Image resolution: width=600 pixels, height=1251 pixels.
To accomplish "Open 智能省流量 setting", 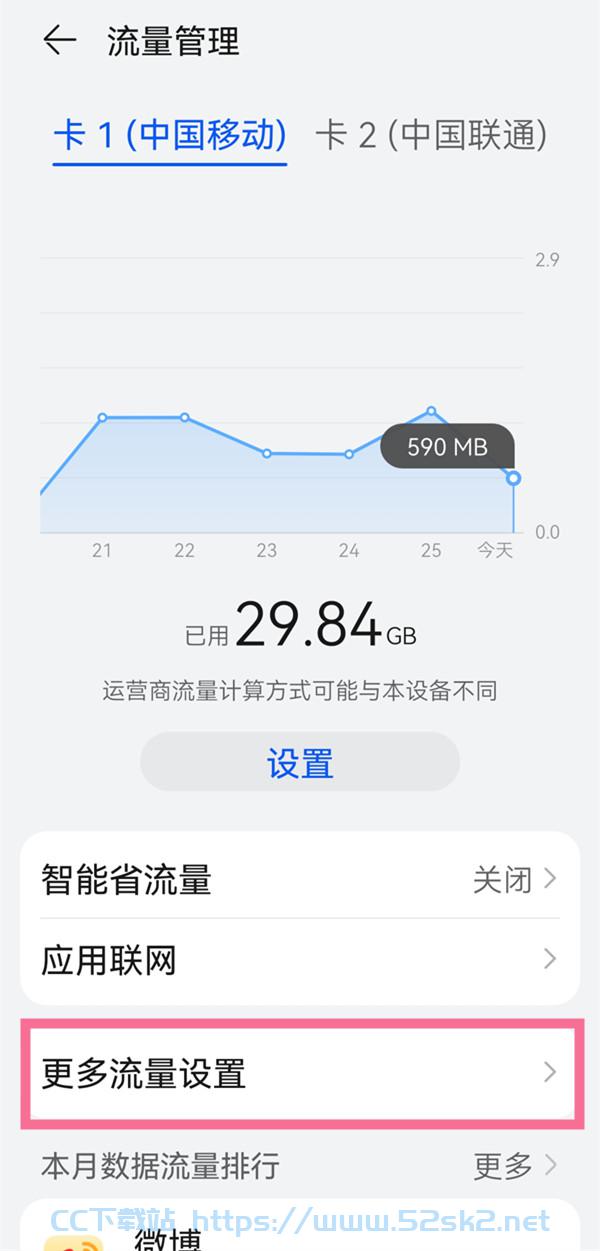I will click(x=300, y=880).
